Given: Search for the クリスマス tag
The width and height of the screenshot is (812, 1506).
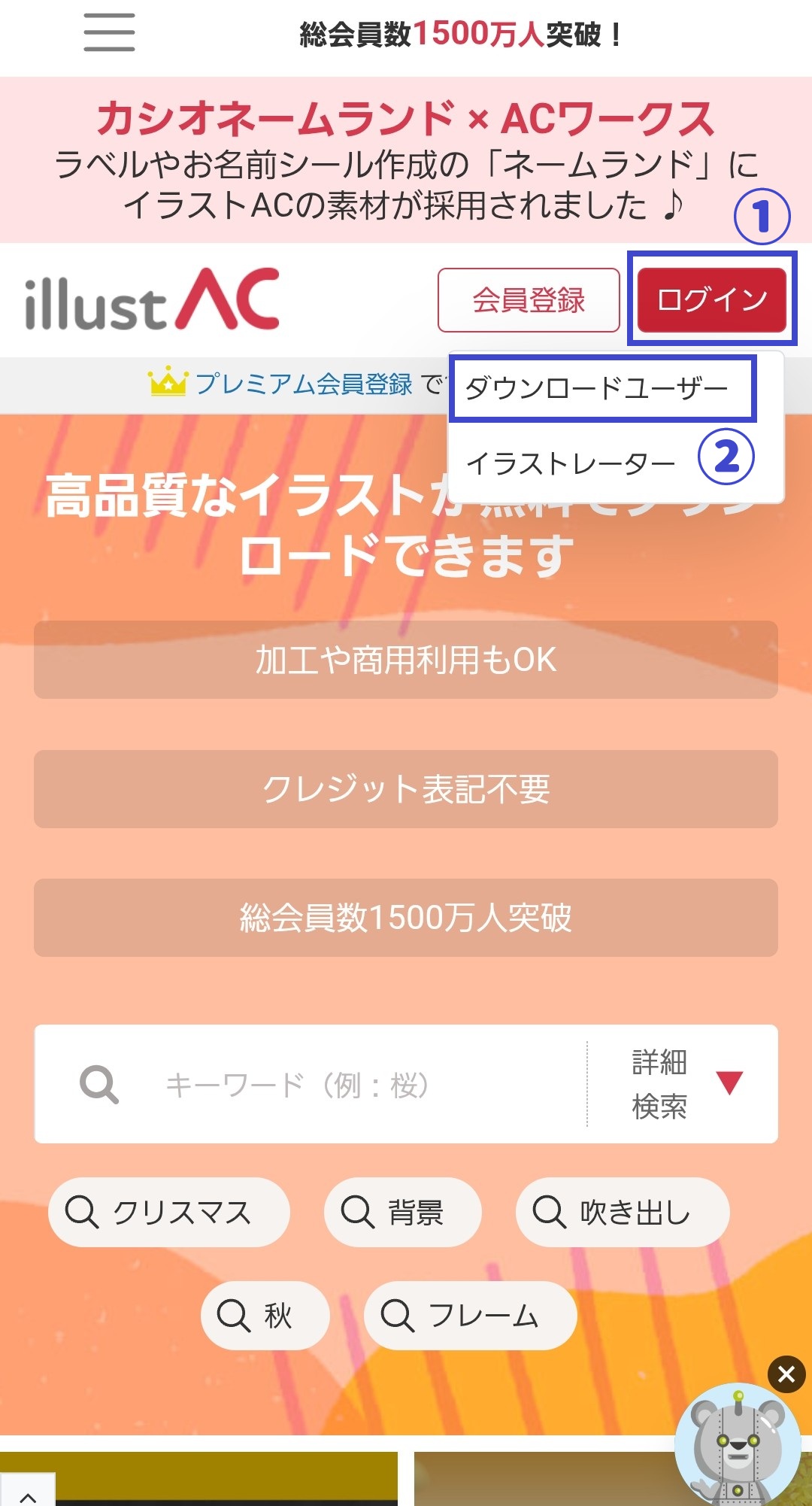Looking at the screenshot, I should [168, 1212].
